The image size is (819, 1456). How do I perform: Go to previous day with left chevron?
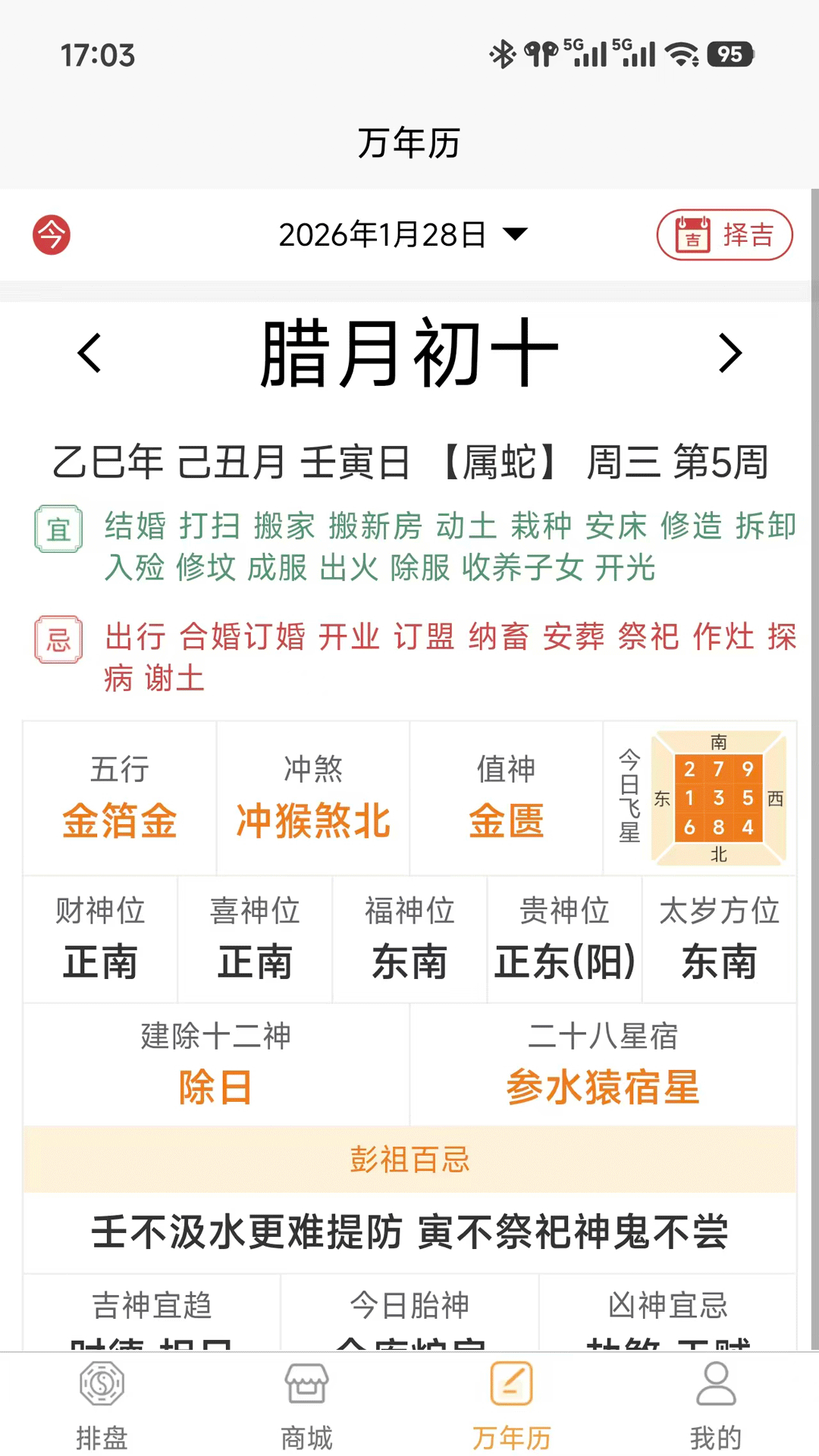click(x=89, y=353)
